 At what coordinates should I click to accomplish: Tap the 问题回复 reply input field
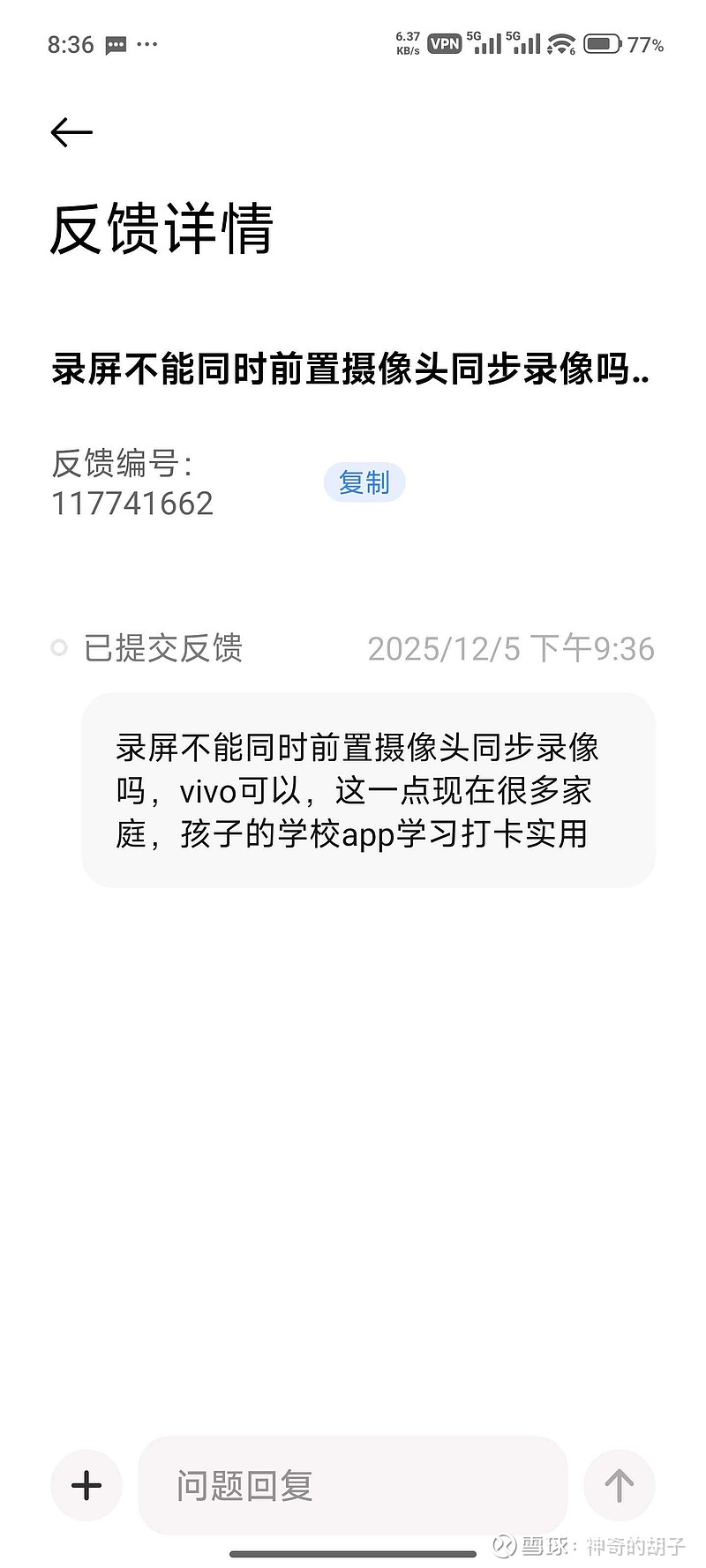coord(353,1485)
